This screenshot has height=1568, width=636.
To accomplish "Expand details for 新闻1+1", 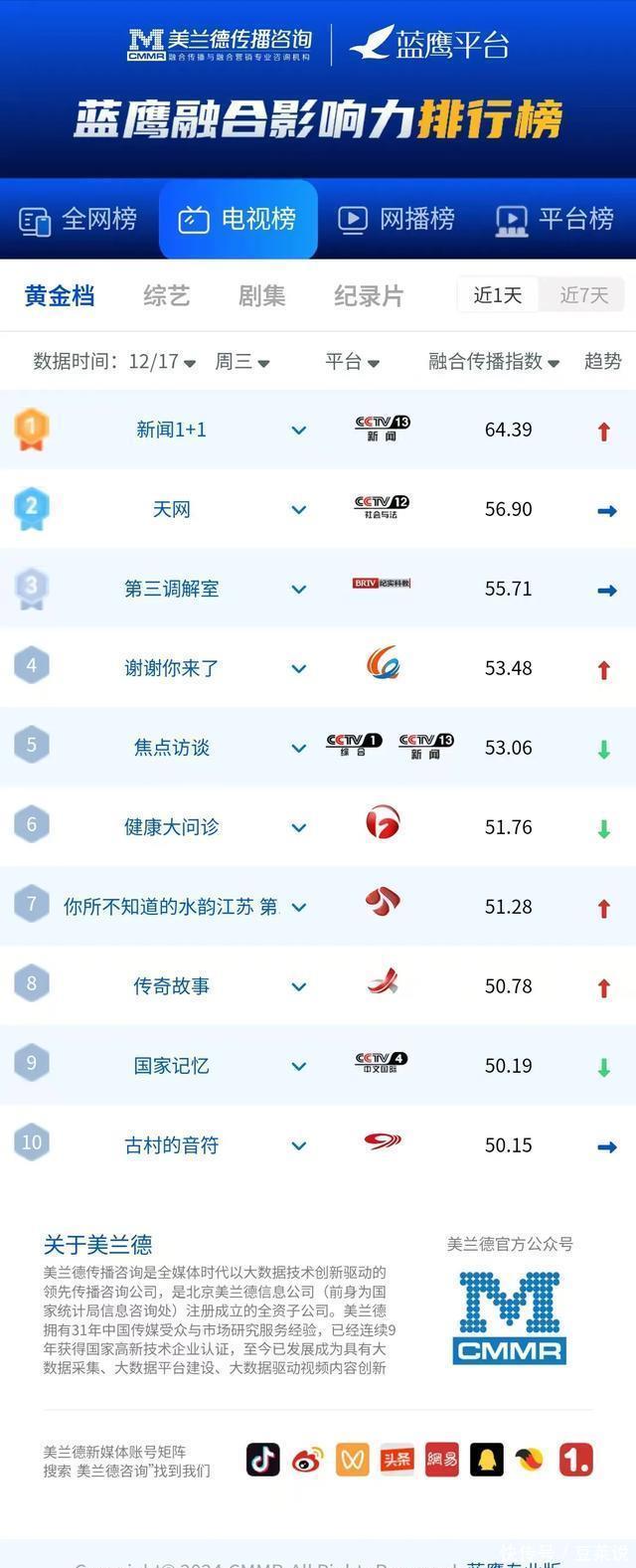I will (298, 431).
